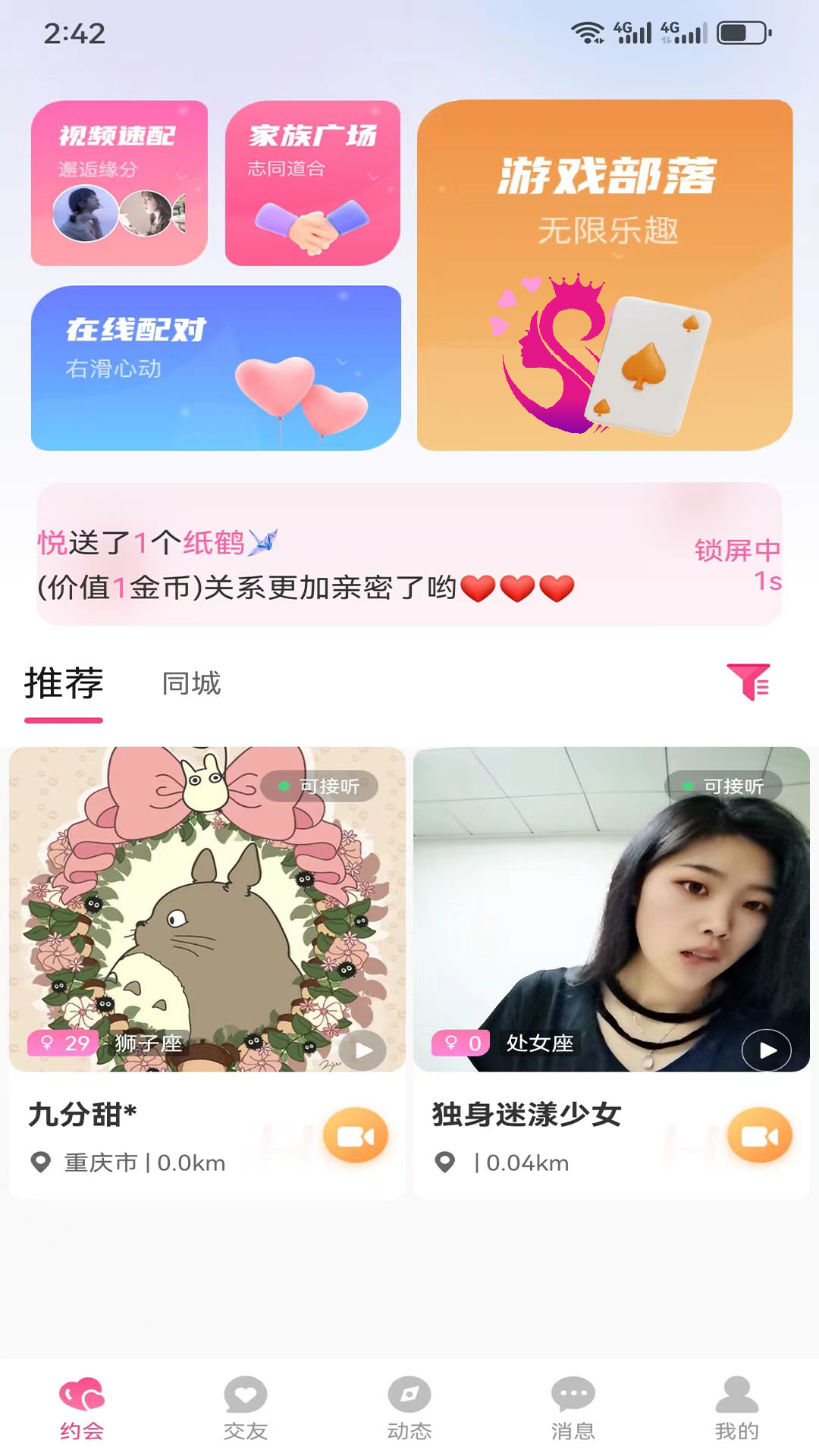Tap the 约会 tab
Screen dimensions: 819x1456
coord(82,1408)
